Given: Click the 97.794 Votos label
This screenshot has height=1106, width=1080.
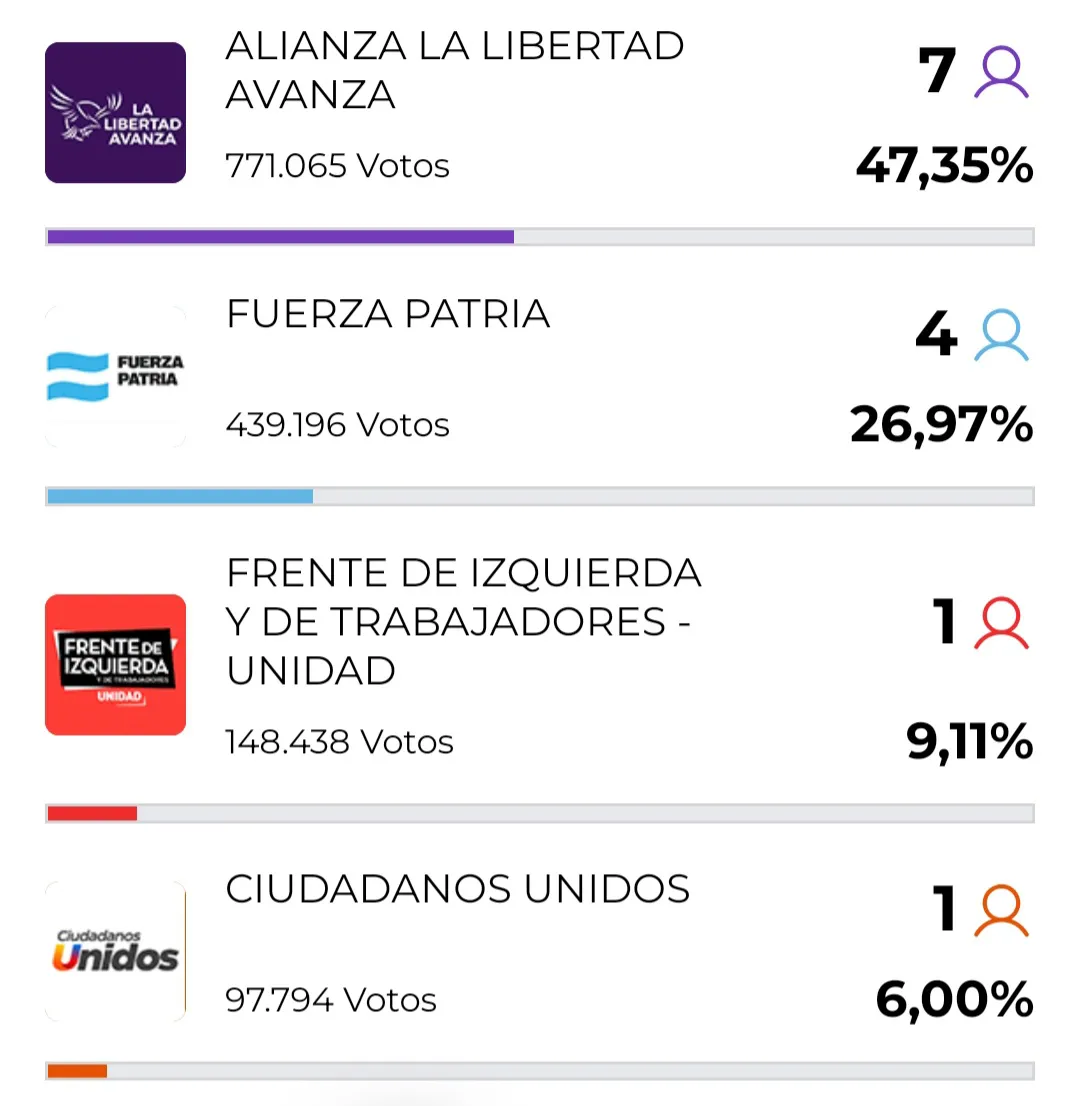Looking at the screenshot, I should 329,998.
